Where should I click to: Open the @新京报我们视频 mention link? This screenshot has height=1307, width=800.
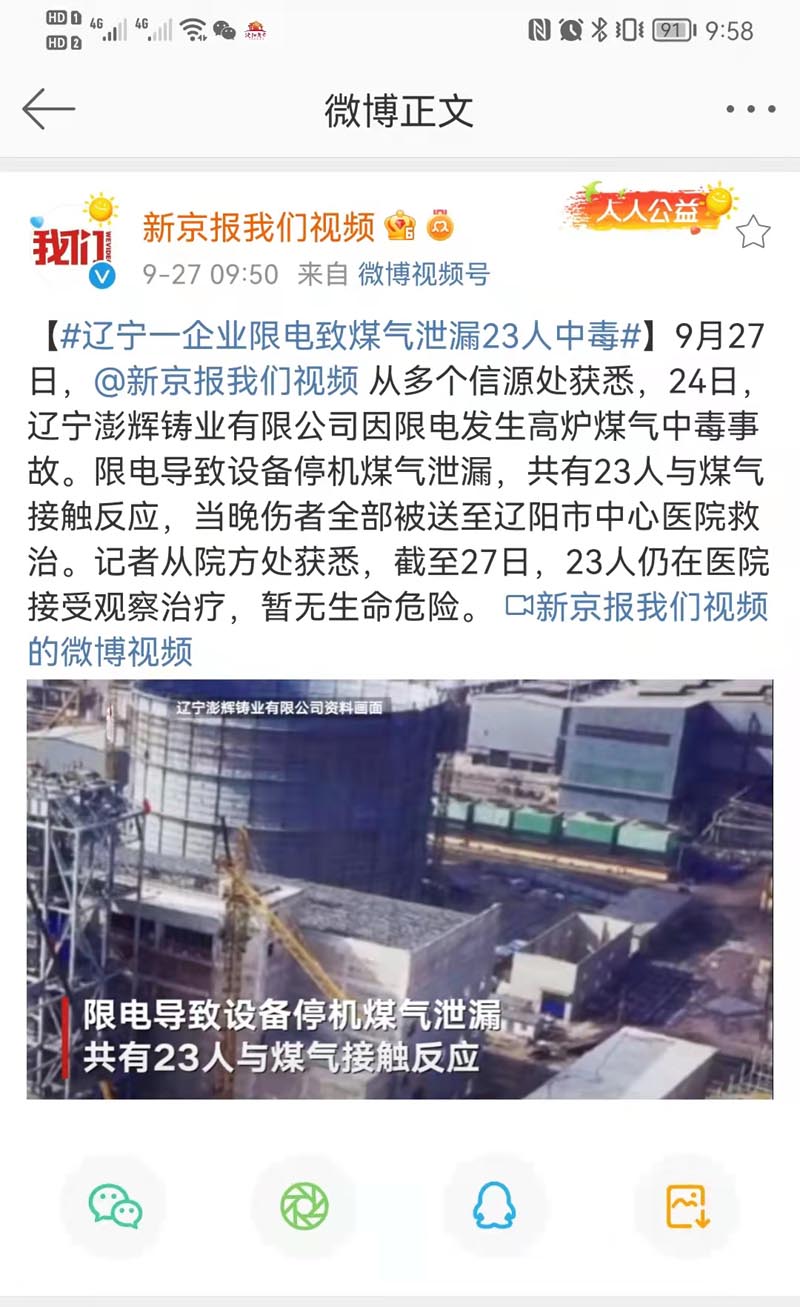(x=226, y=381)
